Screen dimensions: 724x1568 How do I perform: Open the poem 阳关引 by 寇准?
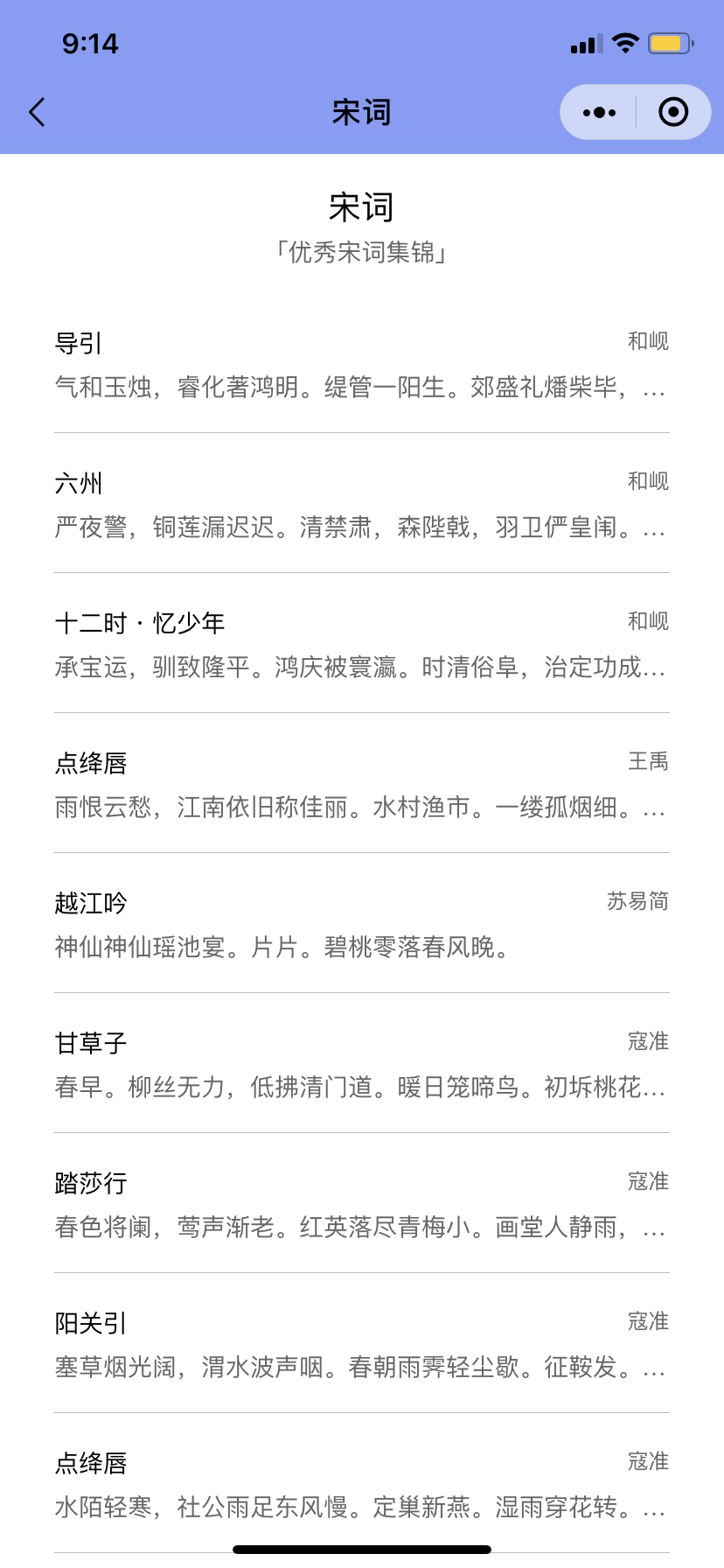point(361,1345)
